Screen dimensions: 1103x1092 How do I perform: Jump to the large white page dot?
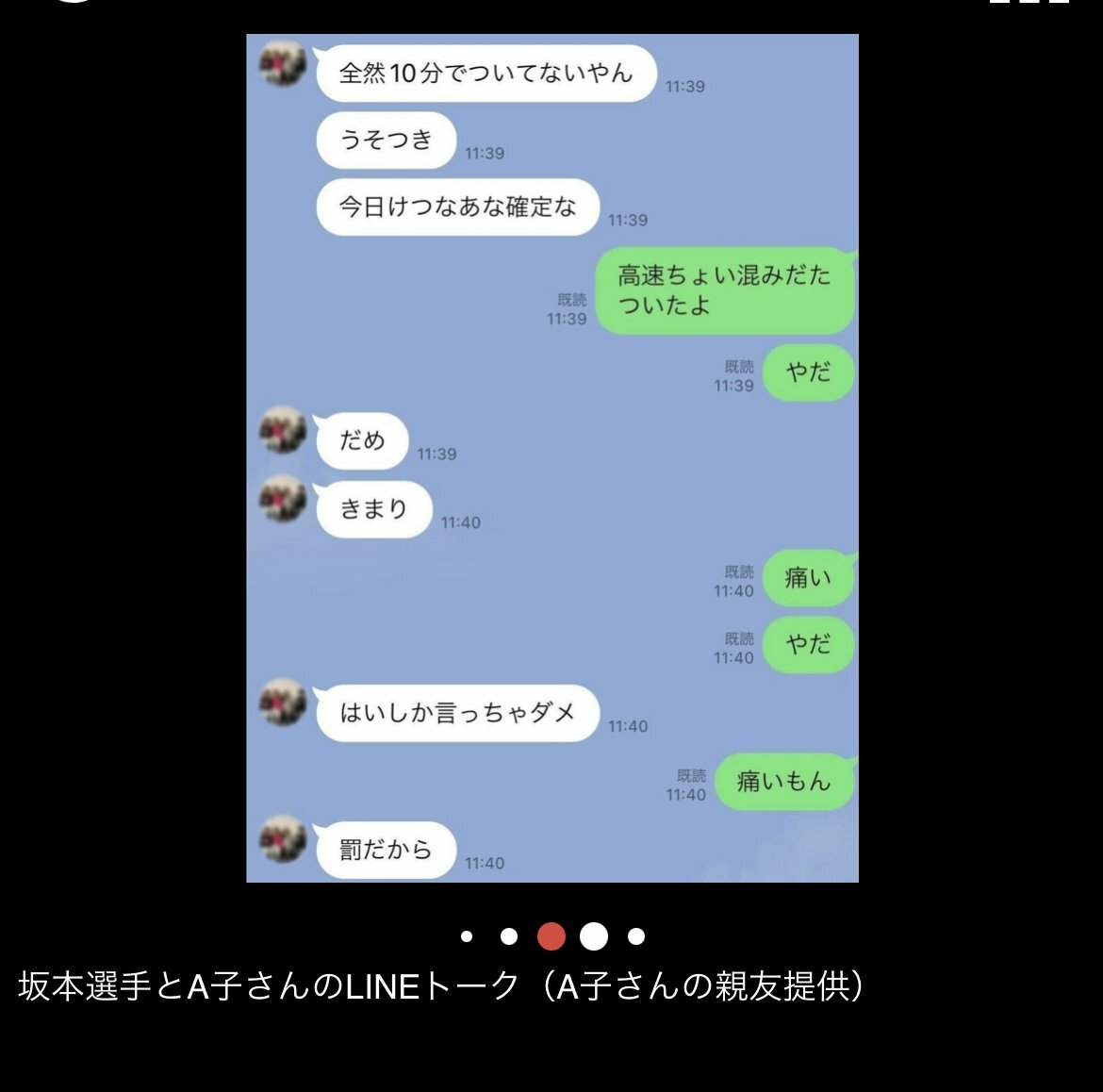(594, 936)
